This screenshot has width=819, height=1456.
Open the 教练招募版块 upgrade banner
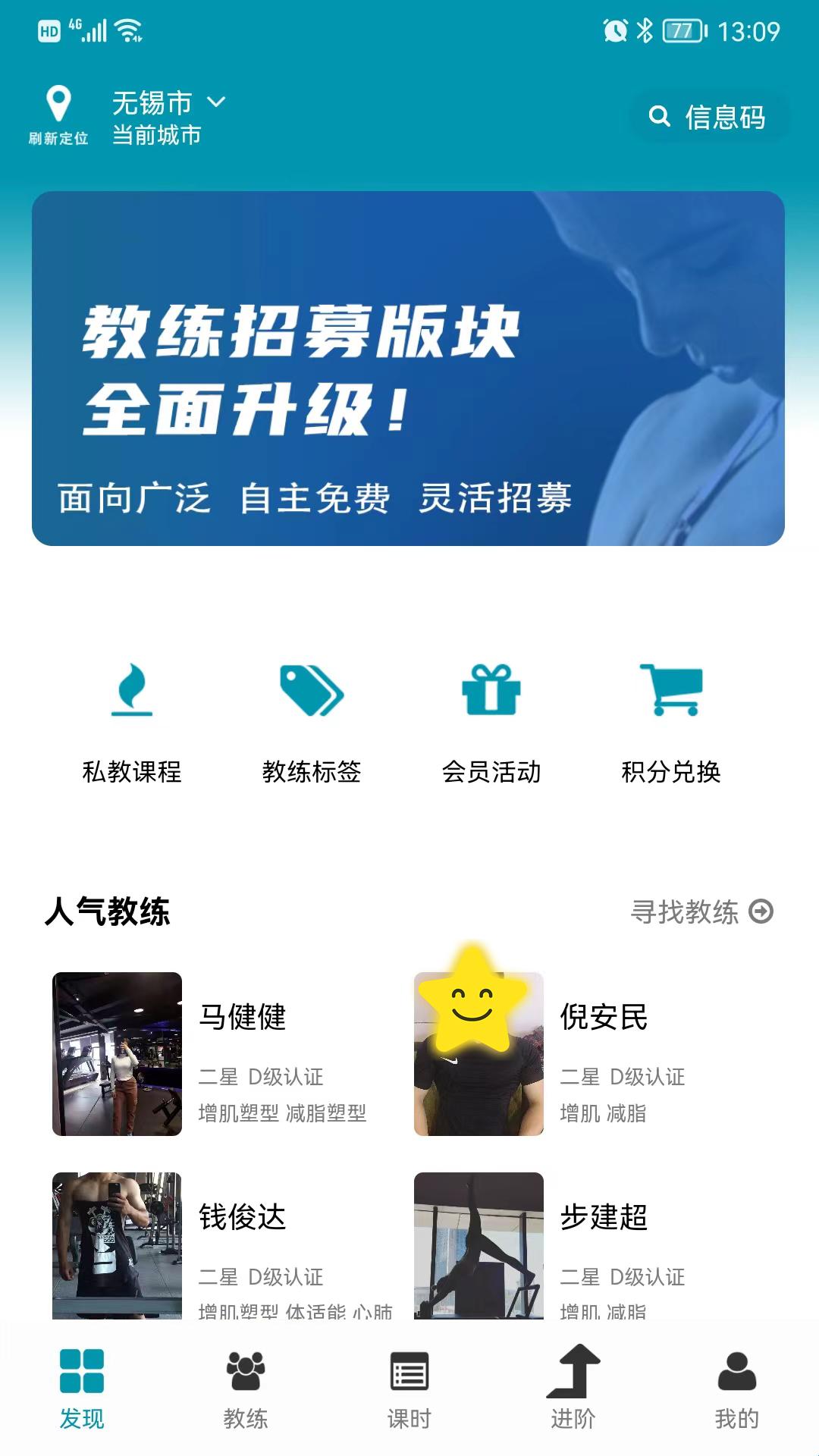[x=408, y=369]
